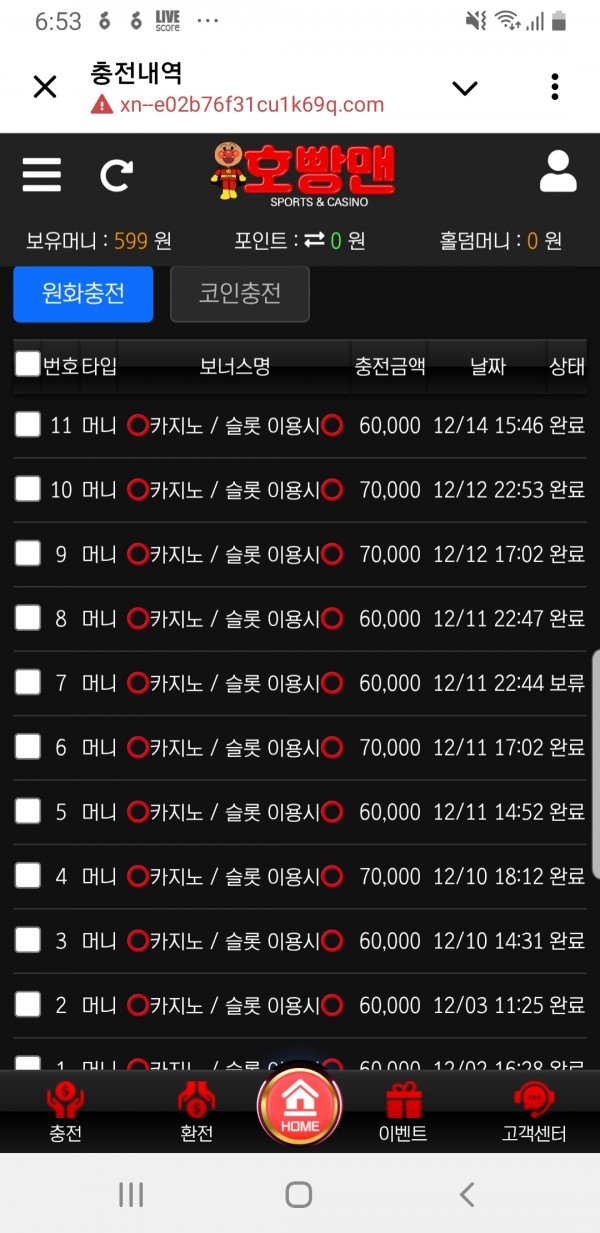This screenshot has height=1233, width=600.
Task: Tap the red HOME button
Action: [299, 1106]
